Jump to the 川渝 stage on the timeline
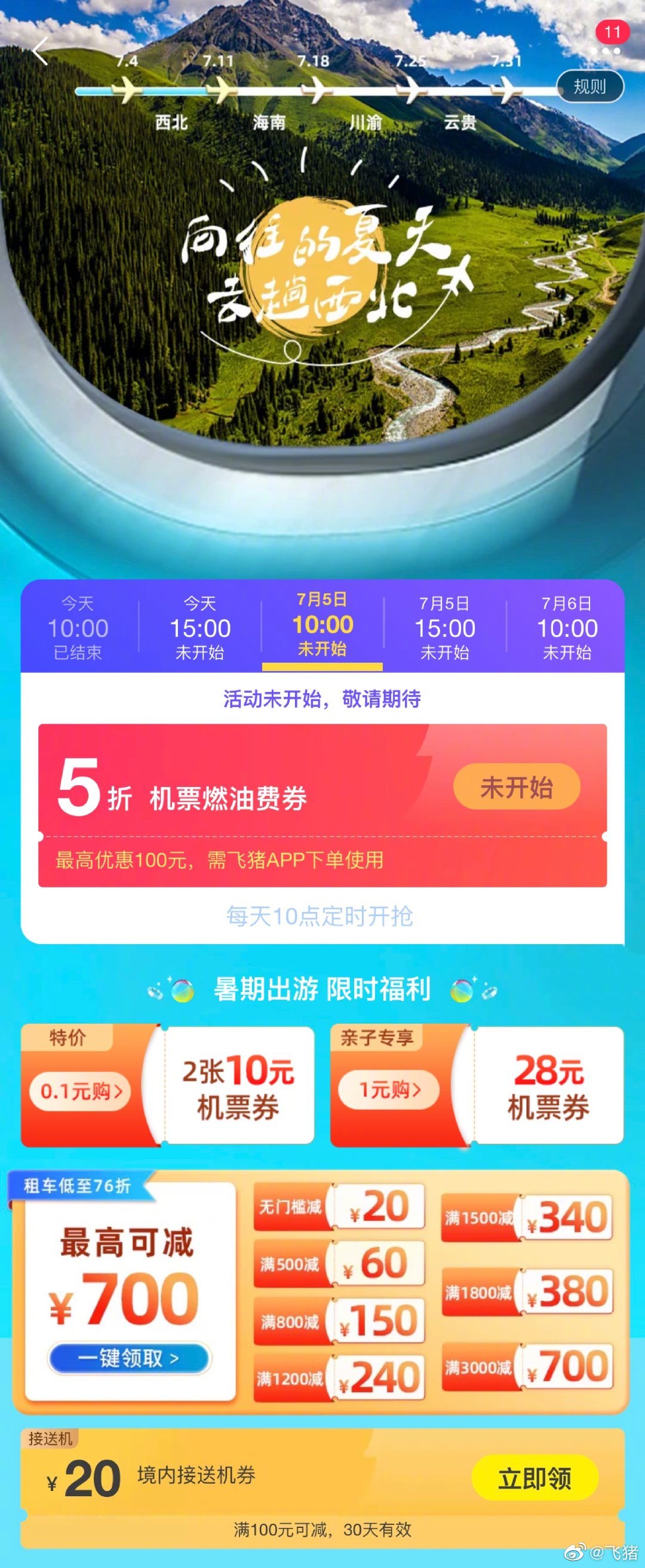The width and height of the screenshot is (645, 1568). 365,122
